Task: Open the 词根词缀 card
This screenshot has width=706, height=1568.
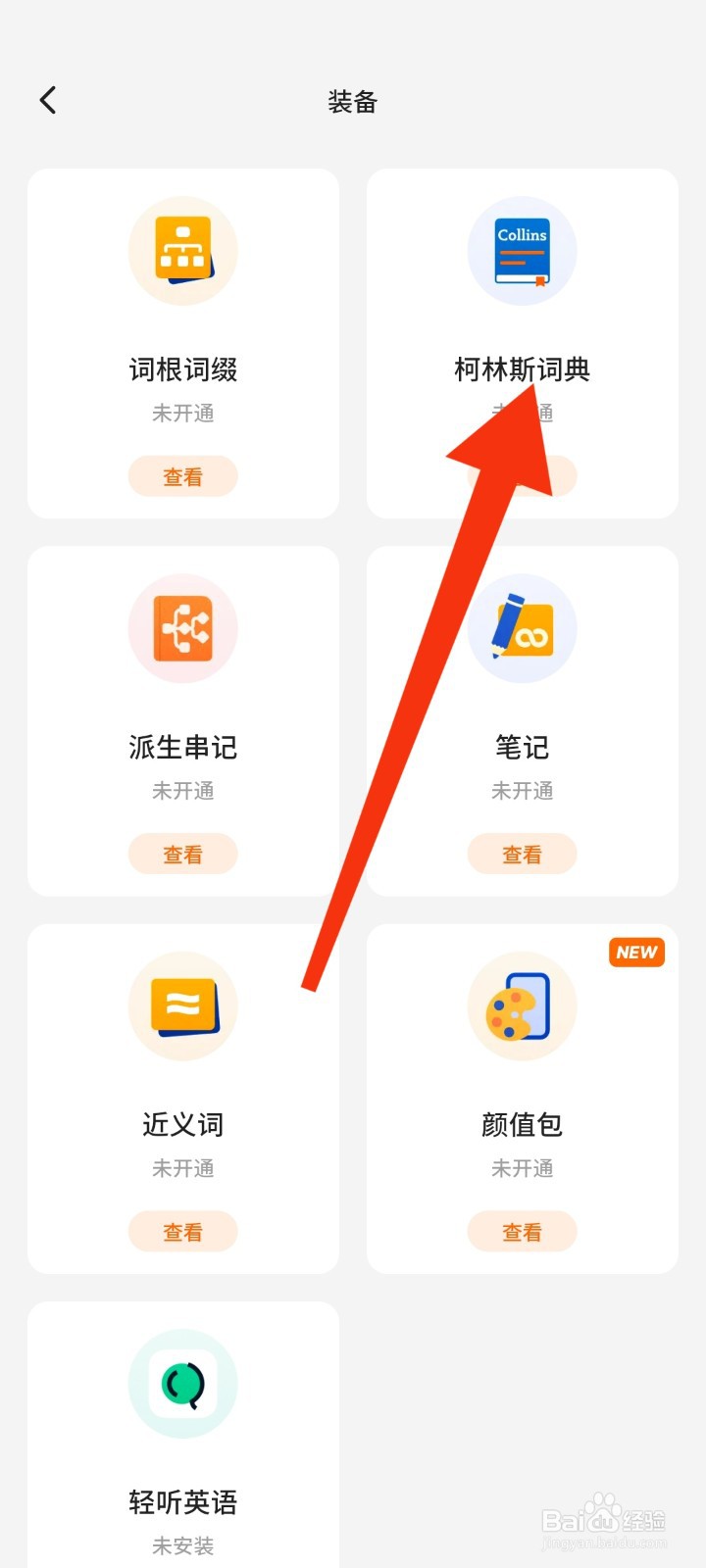Action: pos(182,343)
